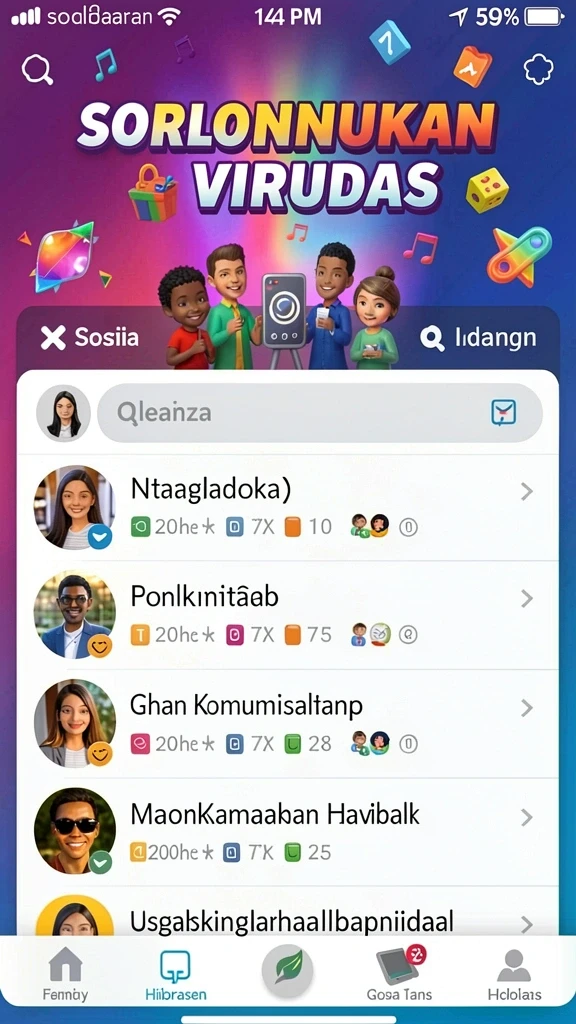This screenshot has width=576, height=1024.
Task: Open the settings flower icon
Action: [x=539, y=69]
